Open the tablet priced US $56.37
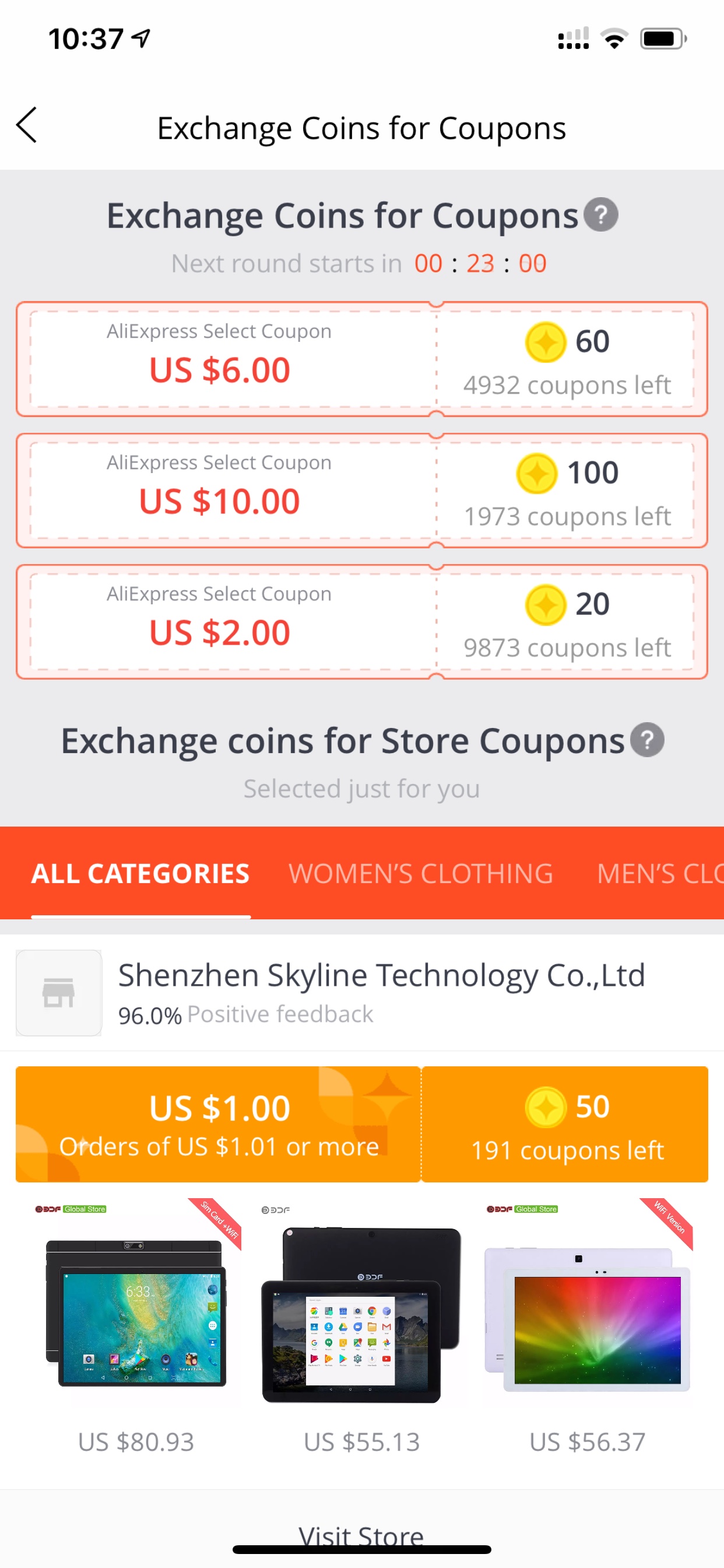 point(588,1327)
